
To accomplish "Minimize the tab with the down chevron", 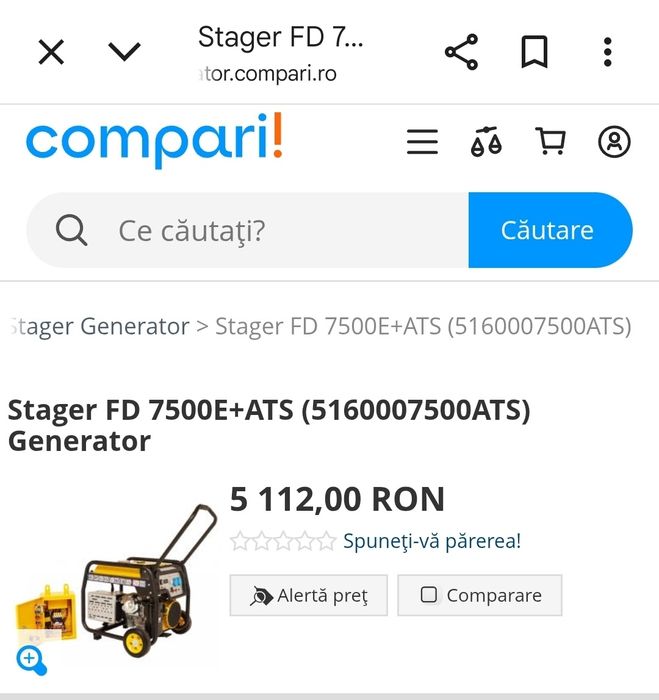I will (124, 52).
